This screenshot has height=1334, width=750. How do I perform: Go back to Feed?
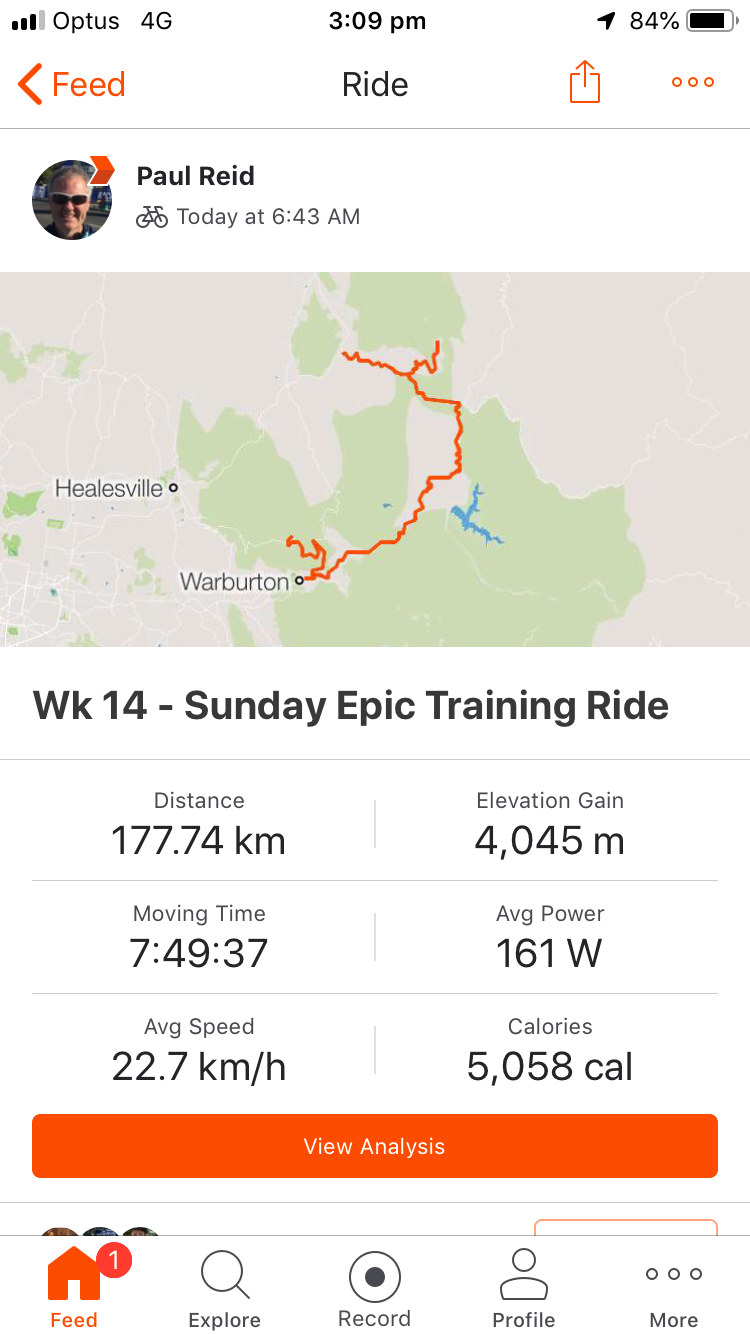(72, 85)
